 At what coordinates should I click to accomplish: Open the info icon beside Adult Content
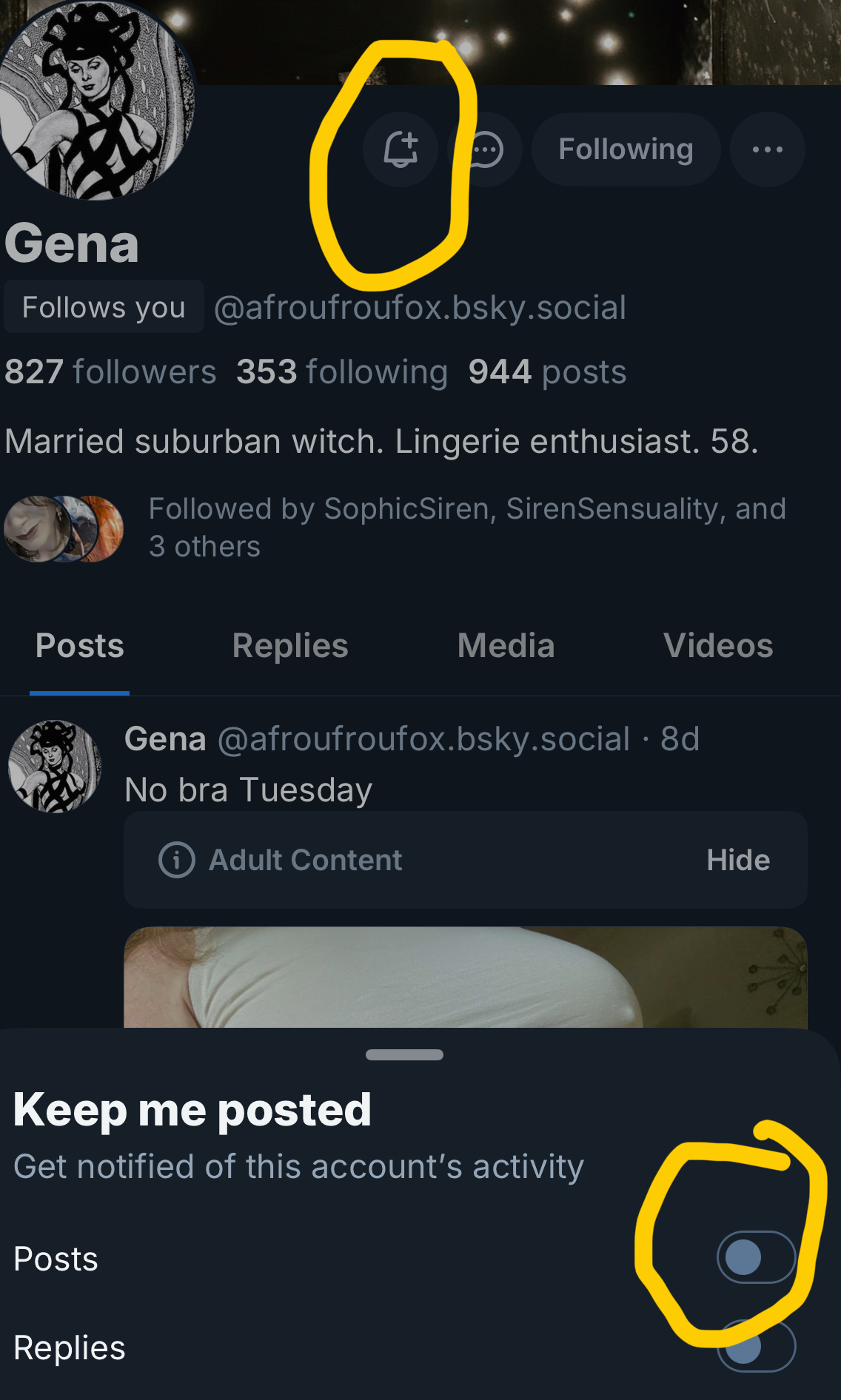pos(177,860)
